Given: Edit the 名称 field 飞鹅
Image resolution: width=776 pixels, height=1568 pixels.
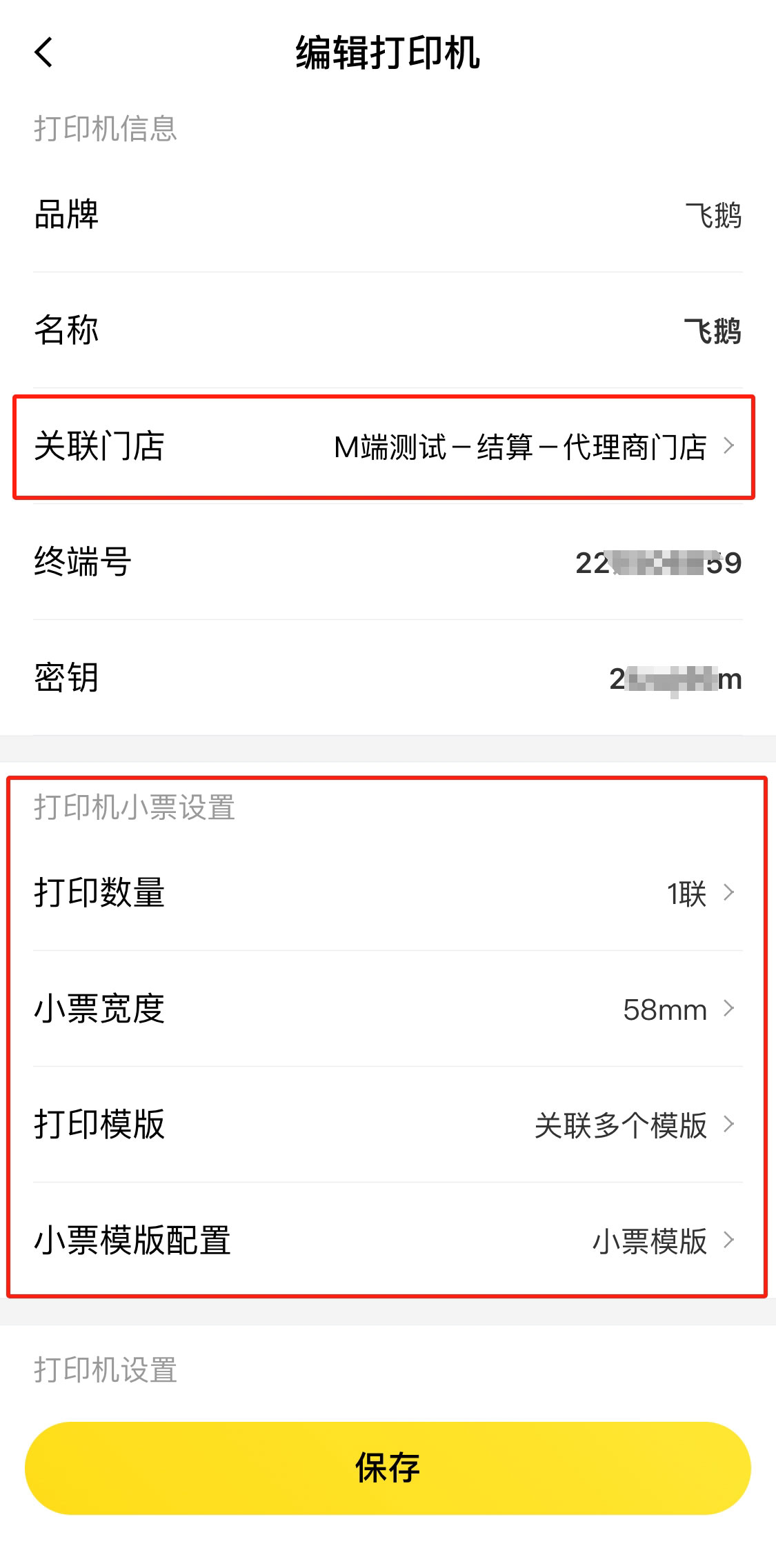Looking at the screenshot, I should pyautogui.click(x=710, y=331).
